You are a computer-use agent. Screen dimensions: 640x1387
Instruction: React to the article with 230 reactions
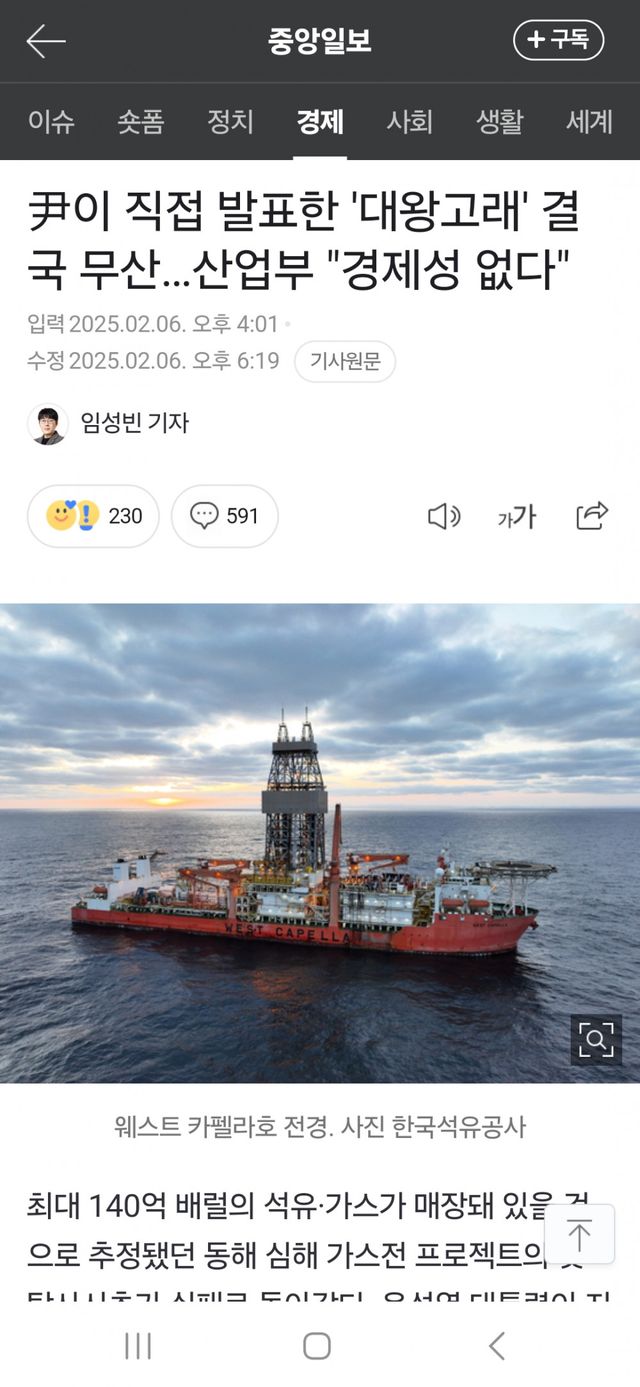(93, 516)
